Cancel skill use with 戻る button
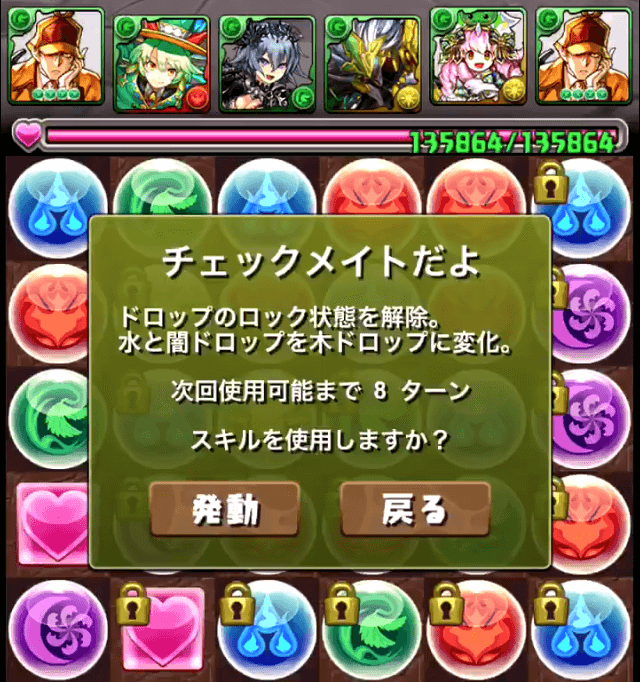 (414, 510)
